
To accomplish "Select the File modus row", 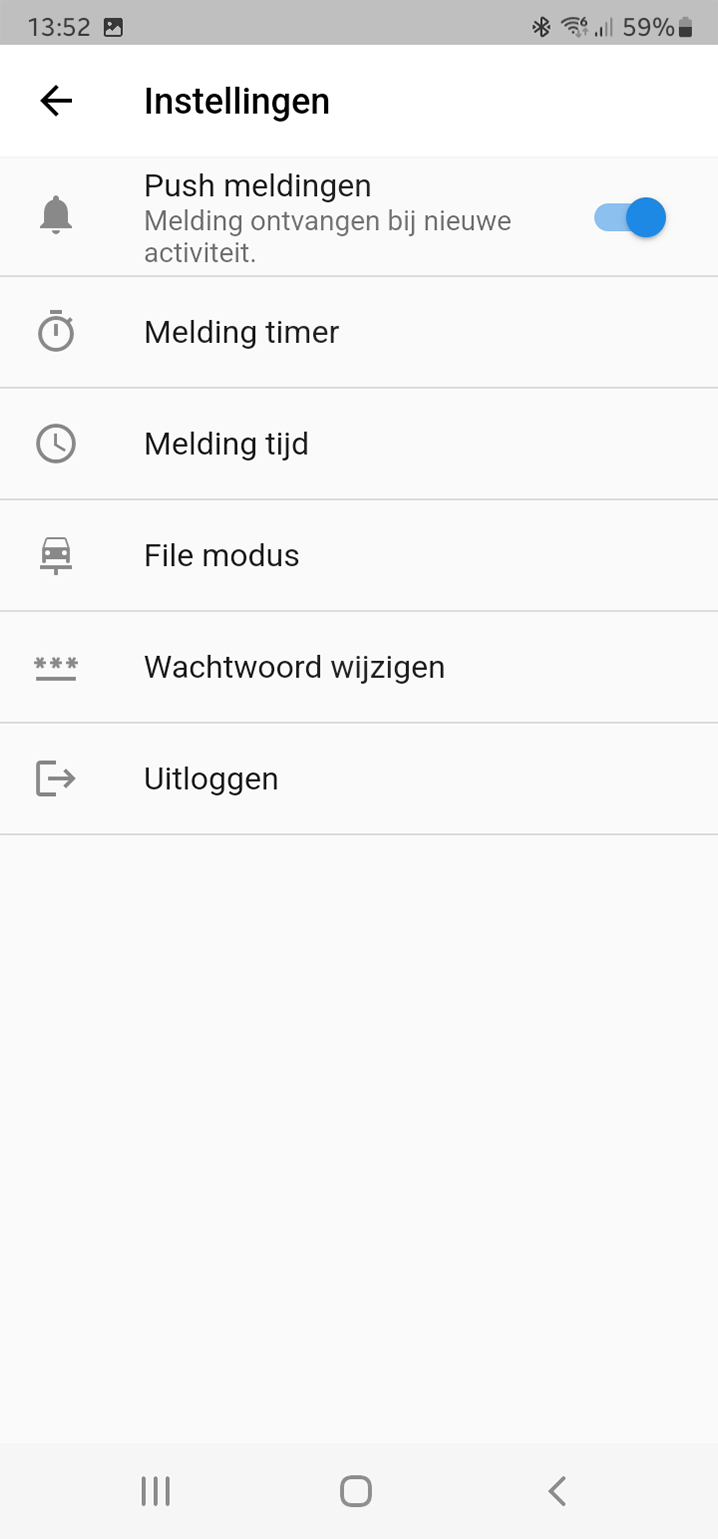I will pyautogui.click(x=359, y=556).
